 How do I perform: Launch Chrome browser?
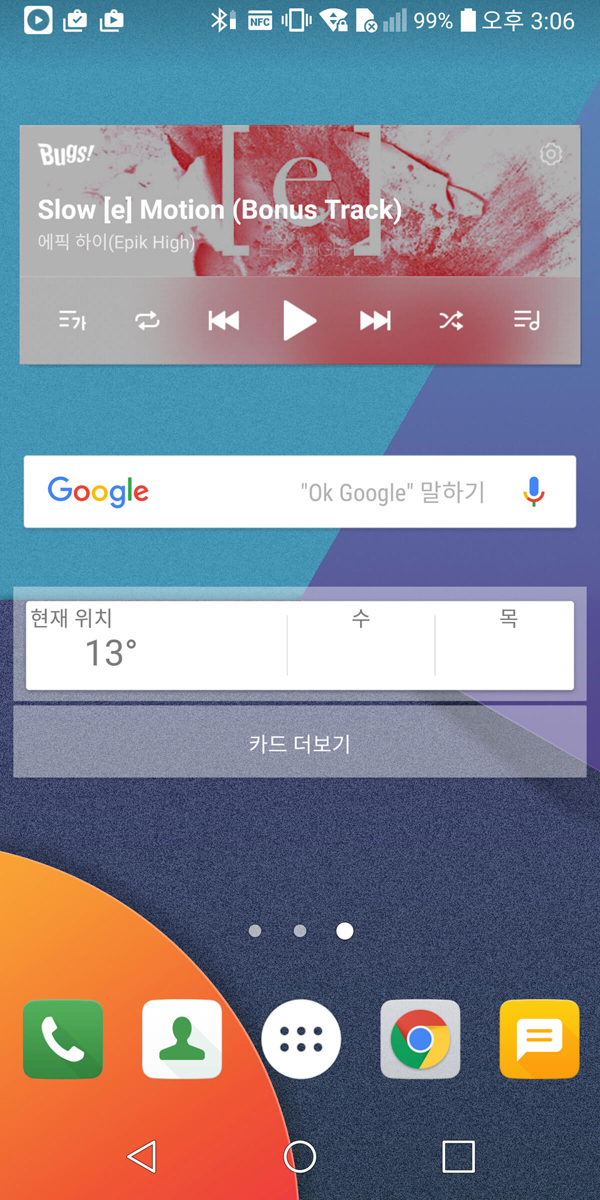420,1039
